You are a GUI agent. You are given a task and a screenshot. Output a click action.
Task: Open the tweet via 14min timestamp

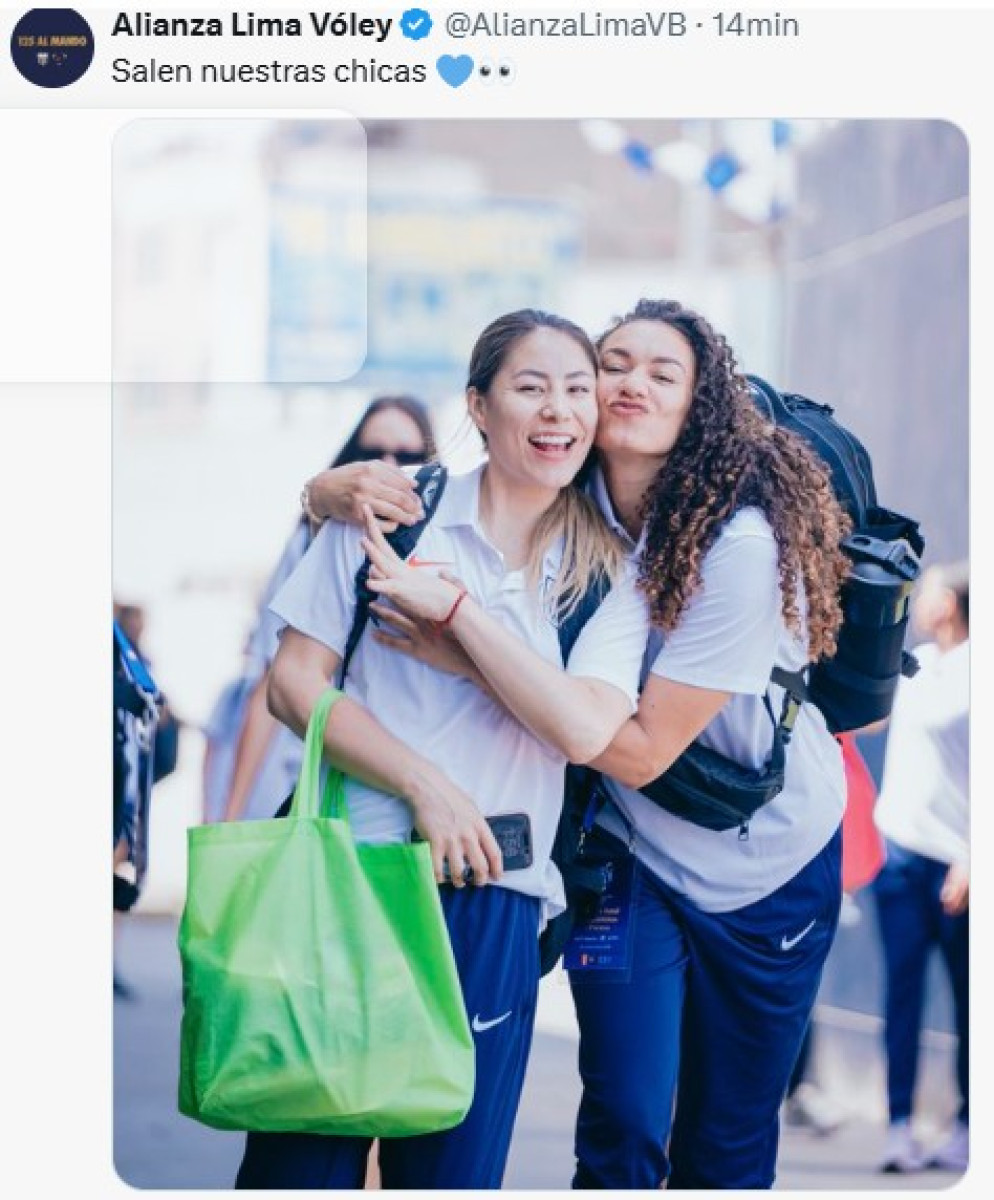[755, 26]
